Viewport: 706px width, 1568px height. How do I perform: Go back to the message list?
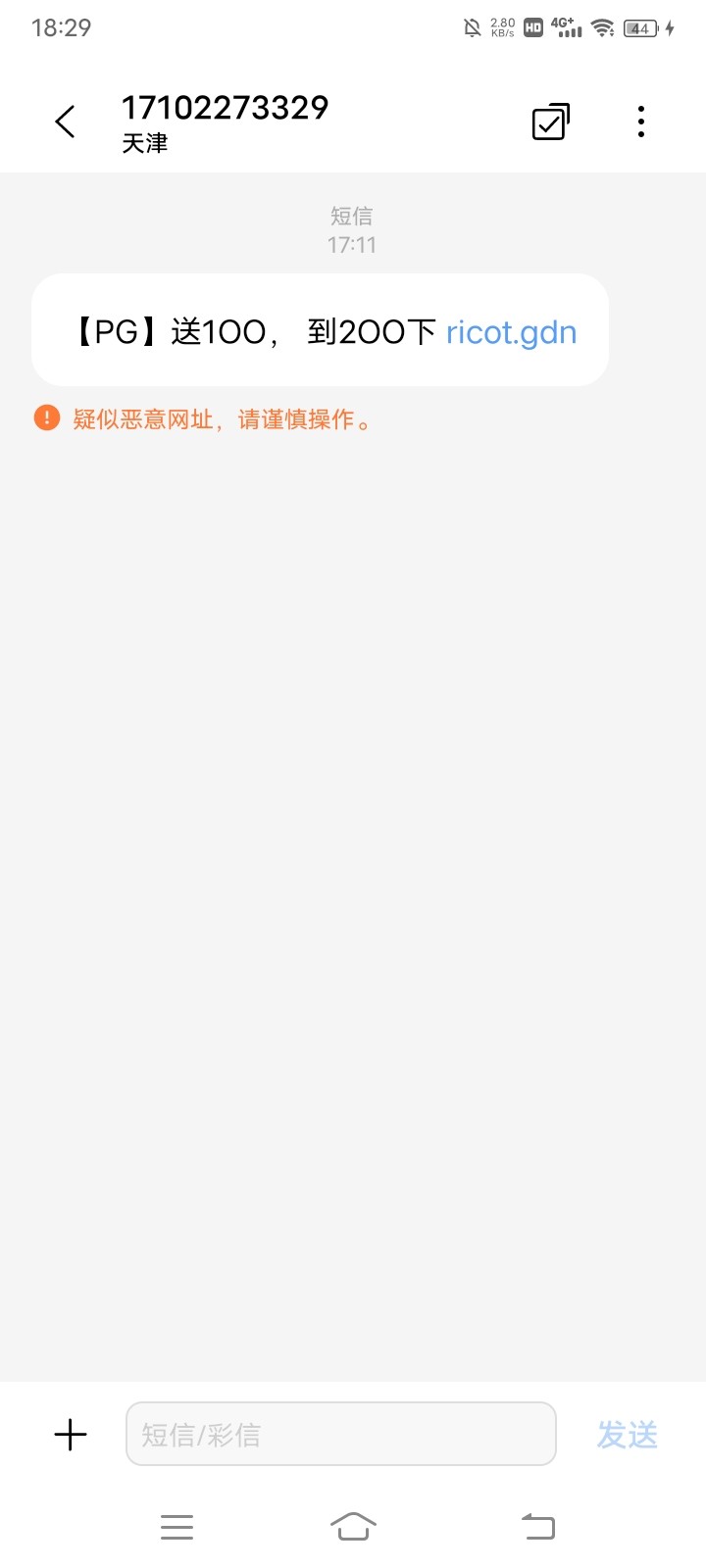point(66,122)
